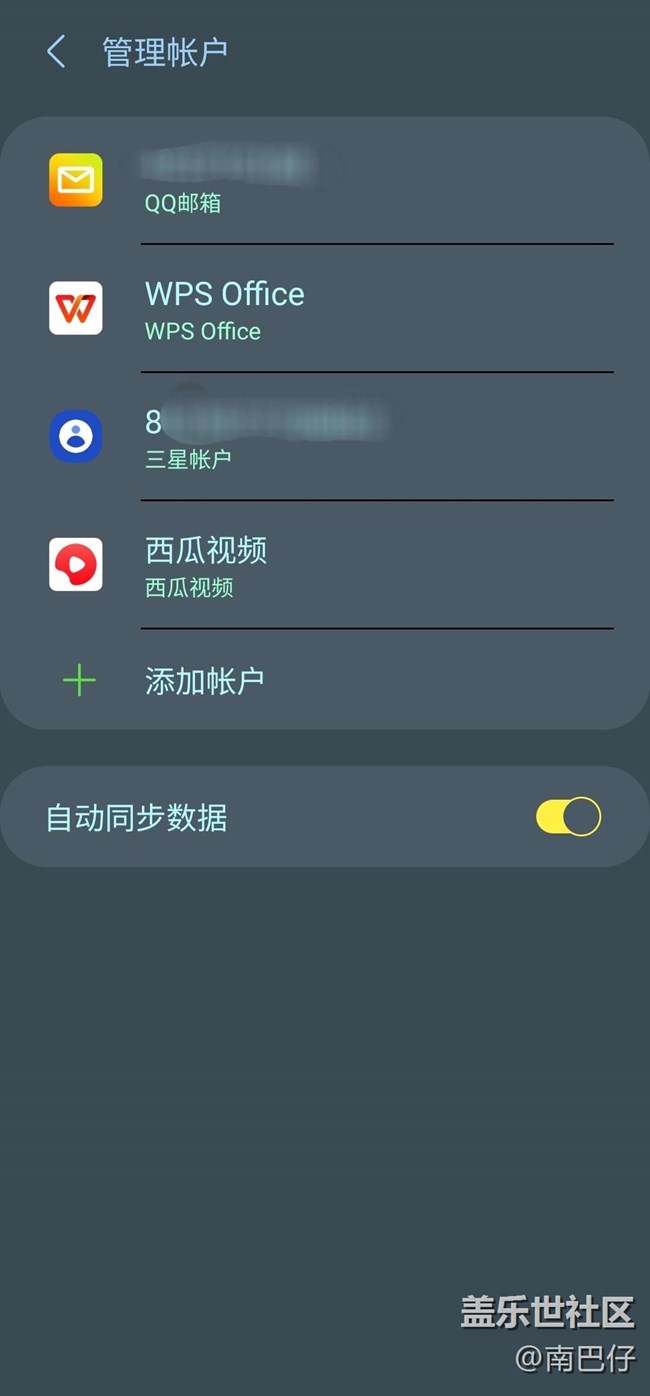Turn off the 自动同步数据 switch

coord(568,817)
